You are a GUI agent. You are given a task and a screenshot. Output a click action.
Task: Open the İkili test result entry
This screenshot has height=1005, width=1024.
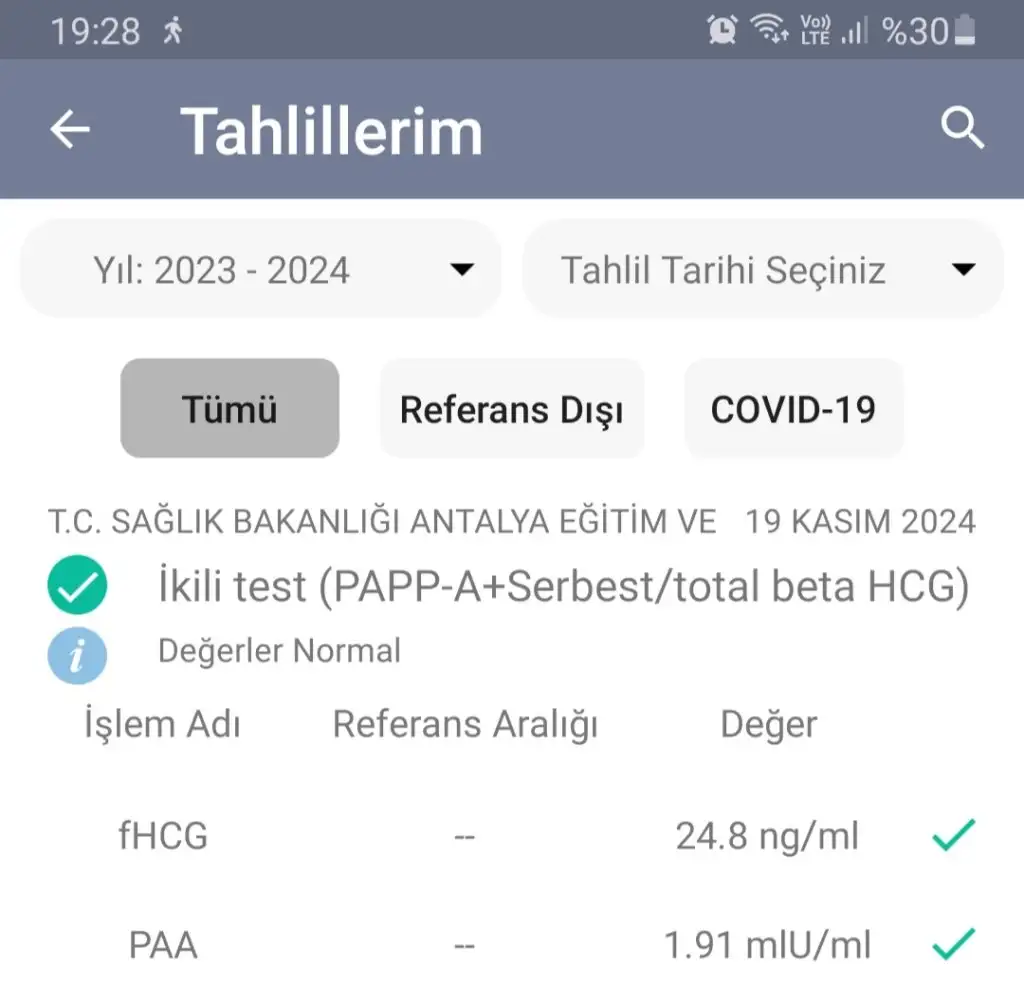pyautogui.click(x=563, y=588)
